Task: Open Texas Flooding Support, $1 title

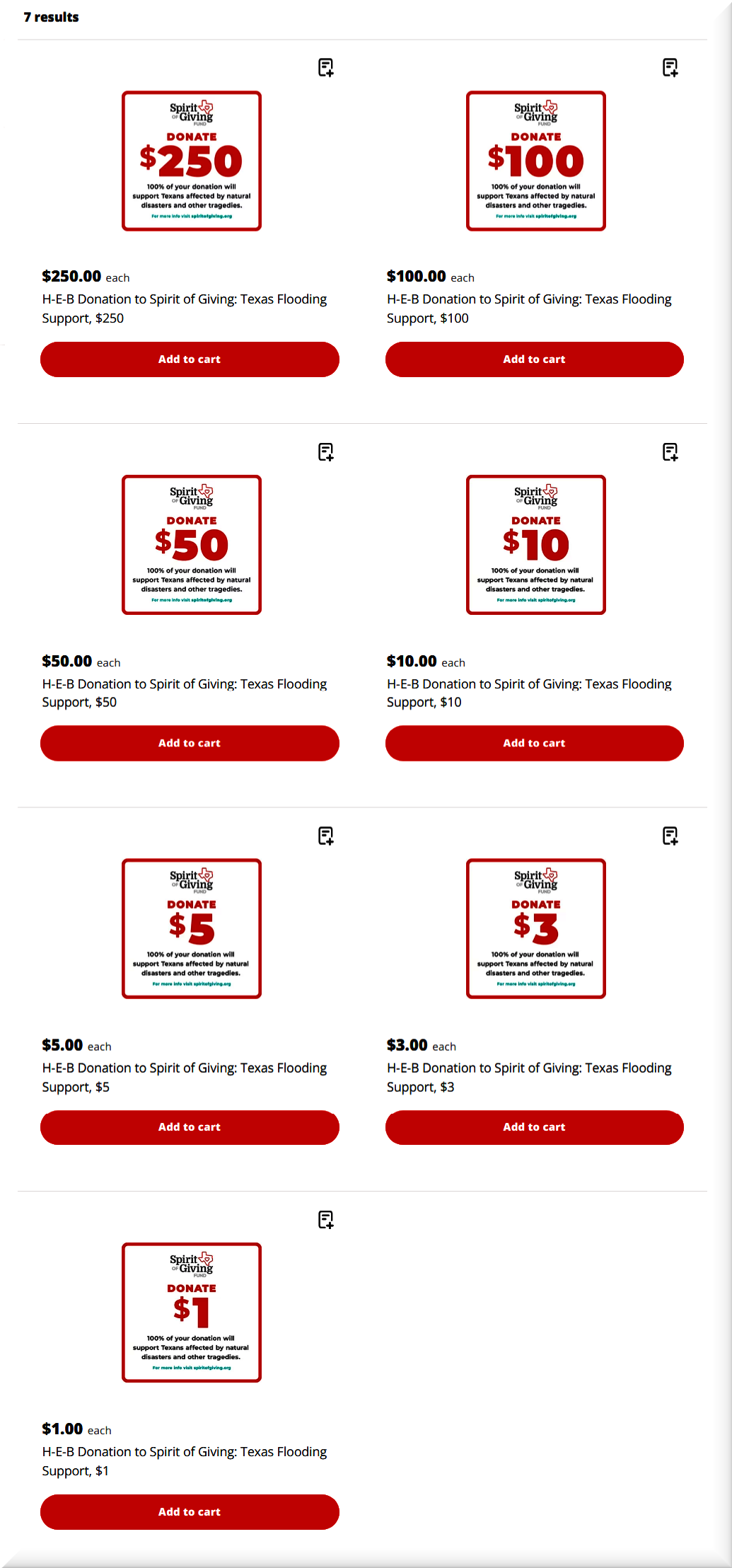Action: 184,1460
